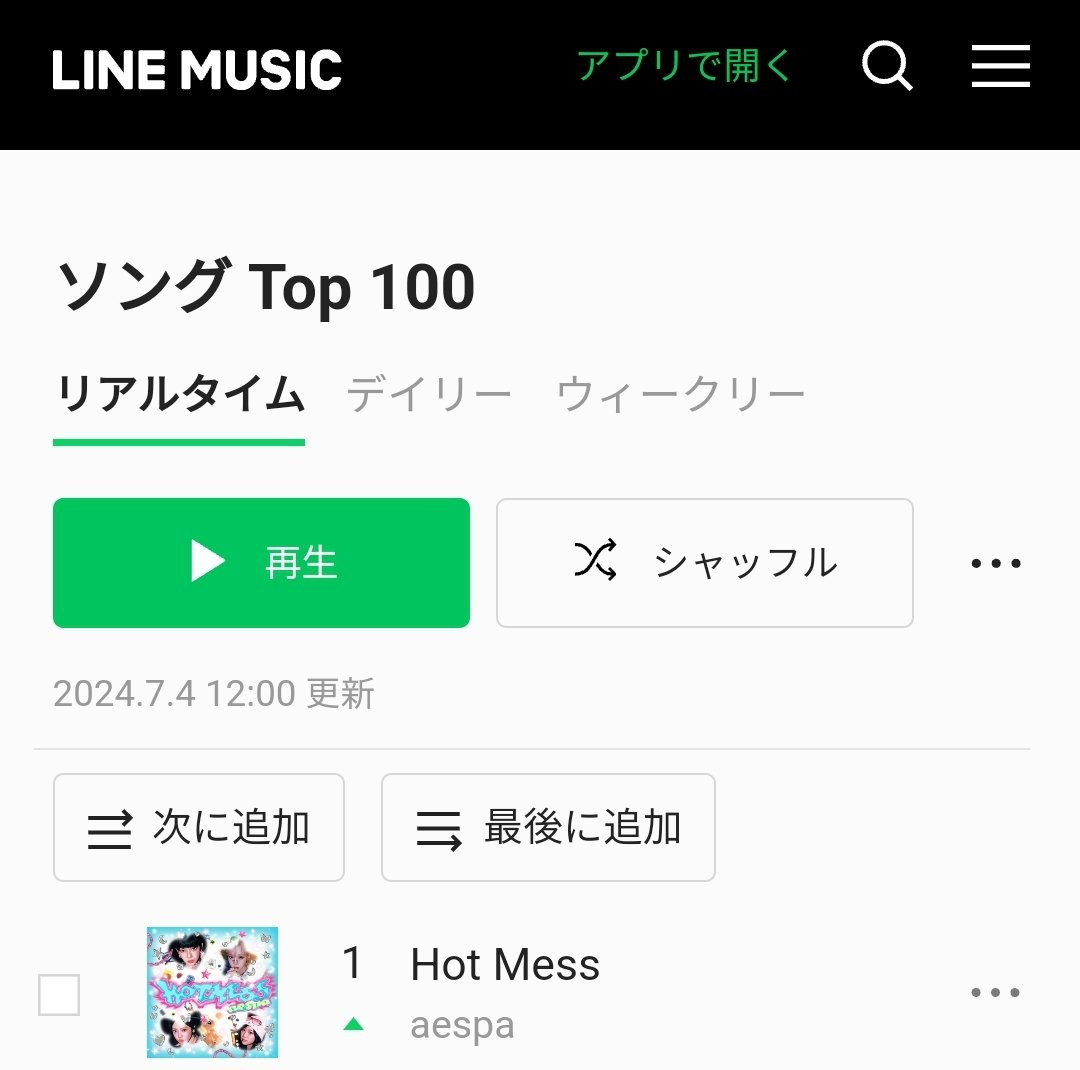Start playback with the 再生 button
Viewport: 1080px width, 1070px height.
261,563
